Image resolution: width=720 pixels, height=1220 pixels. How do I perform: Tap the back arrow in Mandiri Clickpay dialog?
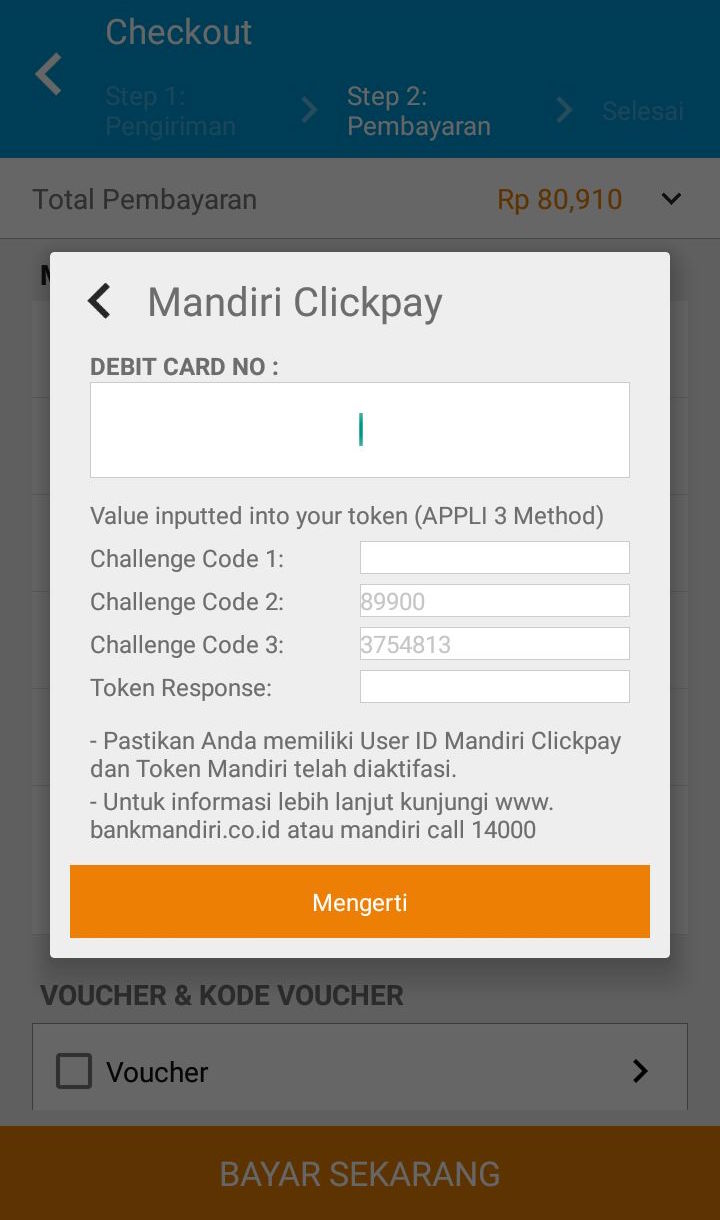point(99,301)
